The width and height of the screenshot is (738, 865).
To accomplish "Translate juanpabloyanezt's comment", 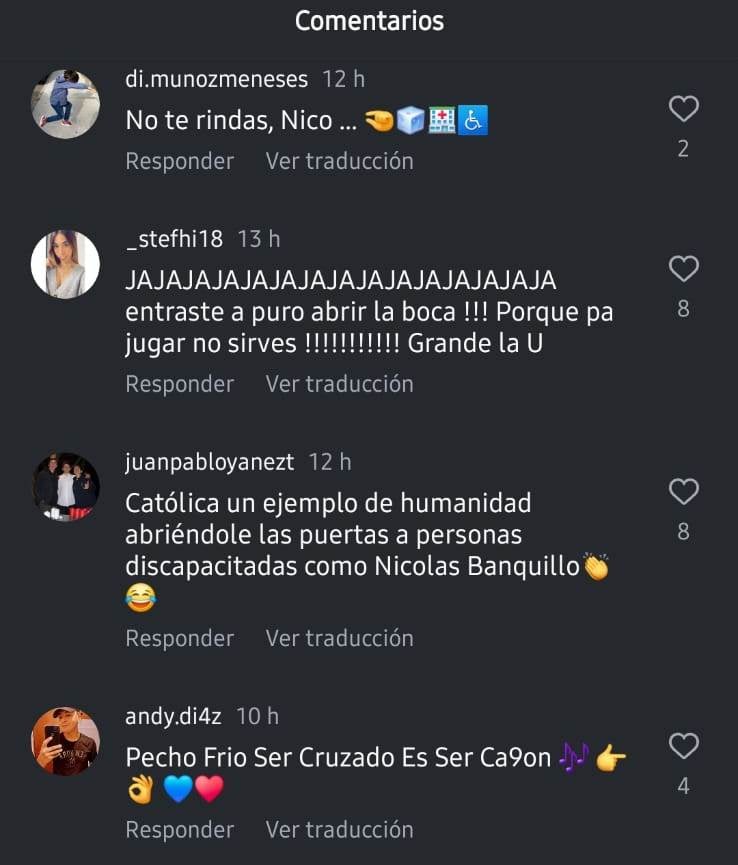I will coord(339,638).
